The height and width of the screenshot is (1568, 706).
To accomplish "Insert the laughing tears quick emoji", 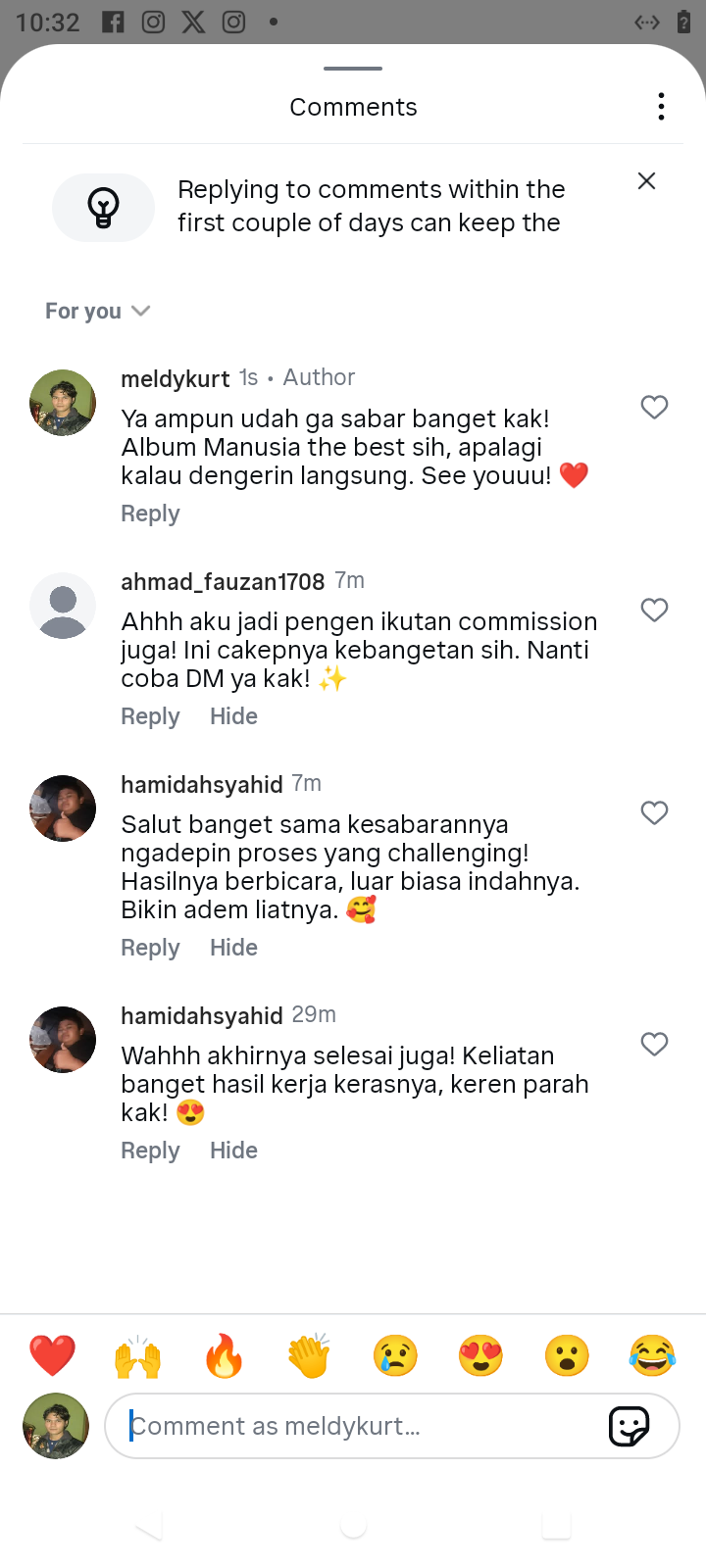I will pos(652,1356).
